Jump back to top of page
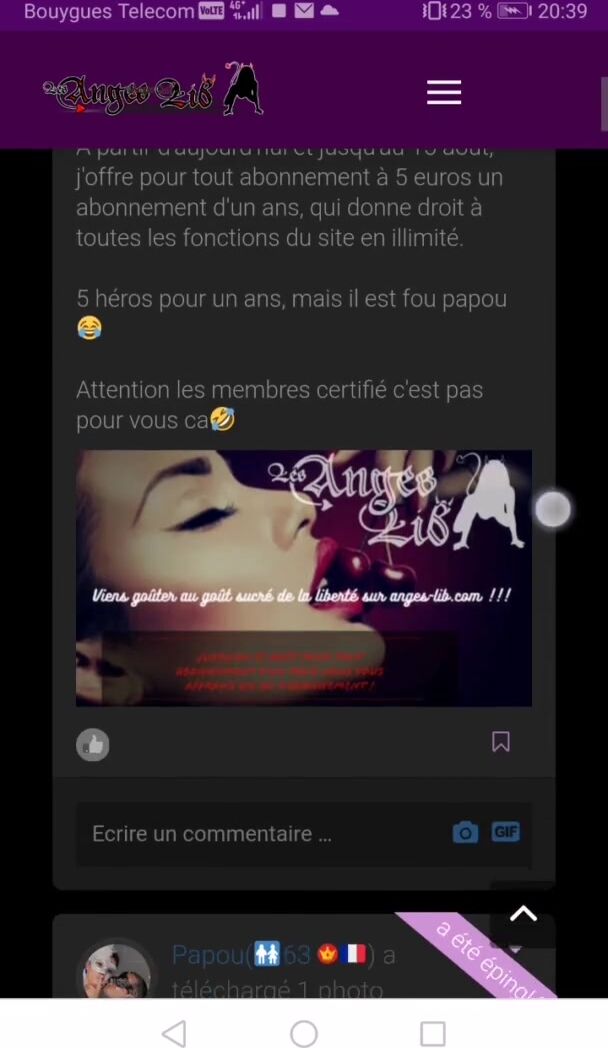The image size is (608, 1048). (x=523, y=913)
